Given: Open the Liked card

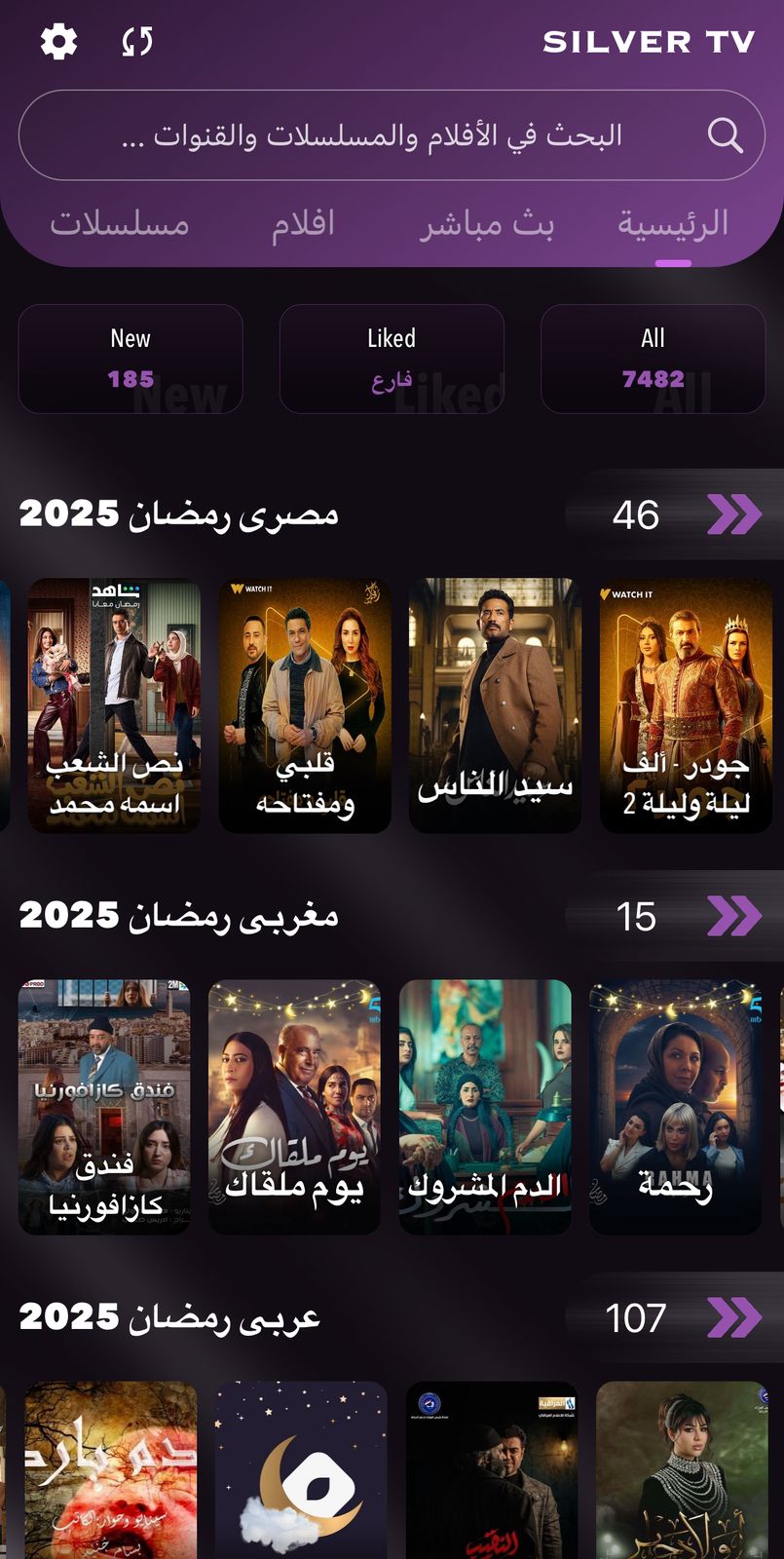Looking at the screenshot, I should point(392,358).
